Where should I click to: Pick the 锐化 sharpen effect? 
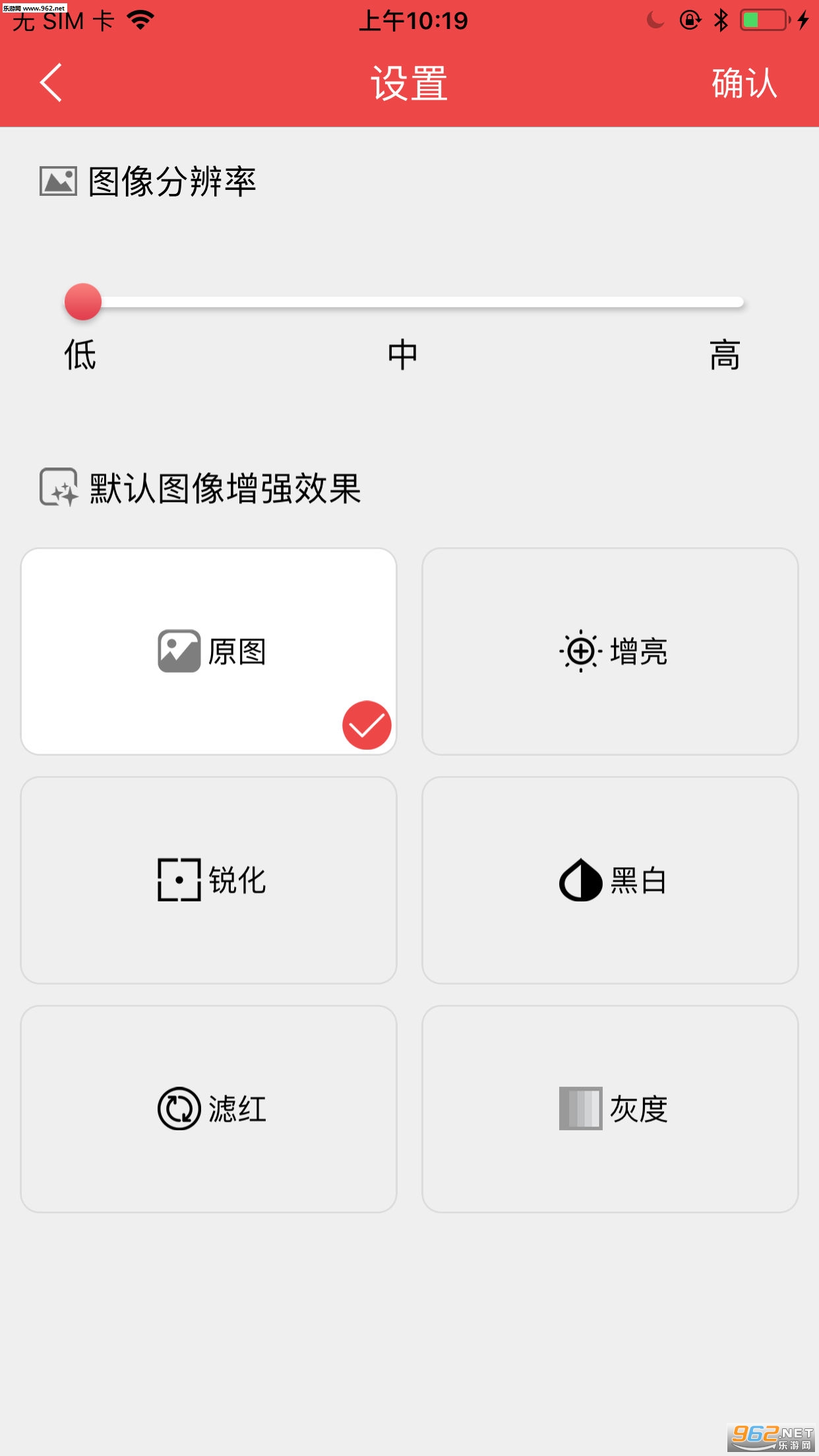pyautogui.click(x=209, y=880)
